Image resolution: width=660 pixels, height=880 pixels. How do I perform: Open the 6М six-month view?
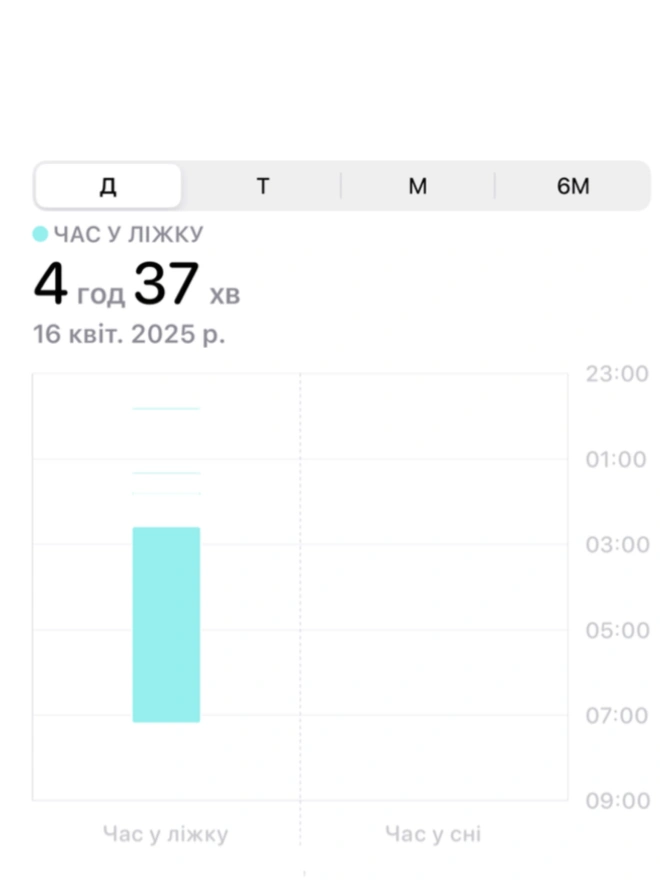[573, 186]
